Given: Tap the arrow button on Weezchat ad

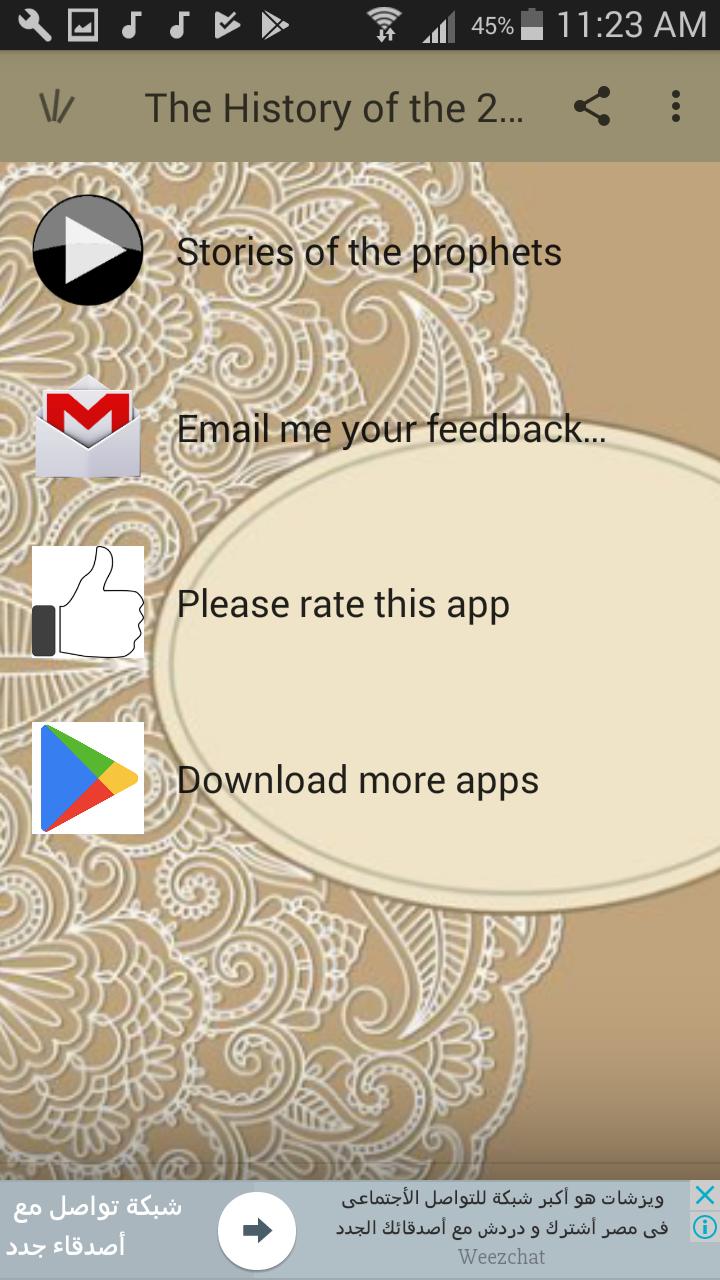Looking at the screenshot, I should click(x=257, y=1230).
